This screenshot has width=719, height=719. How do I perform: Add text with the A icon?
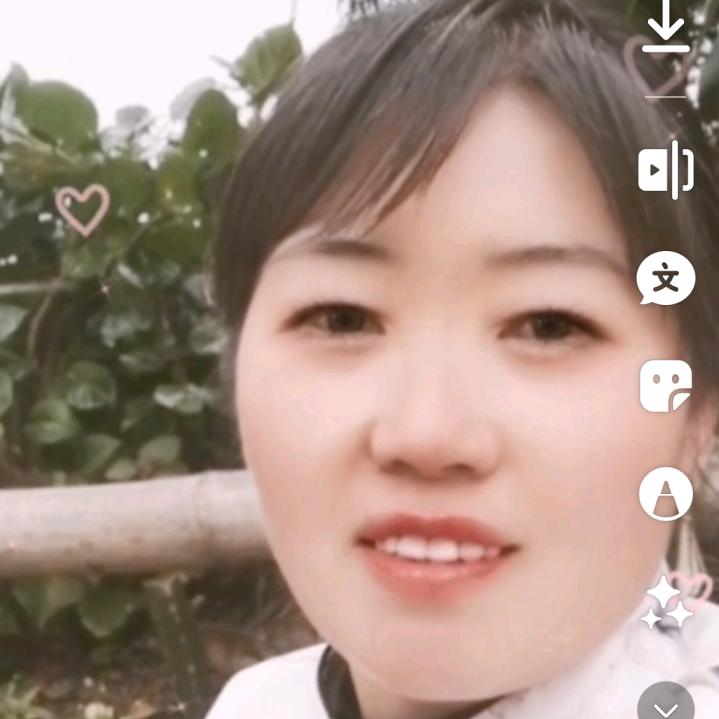[x=666, y=494]
